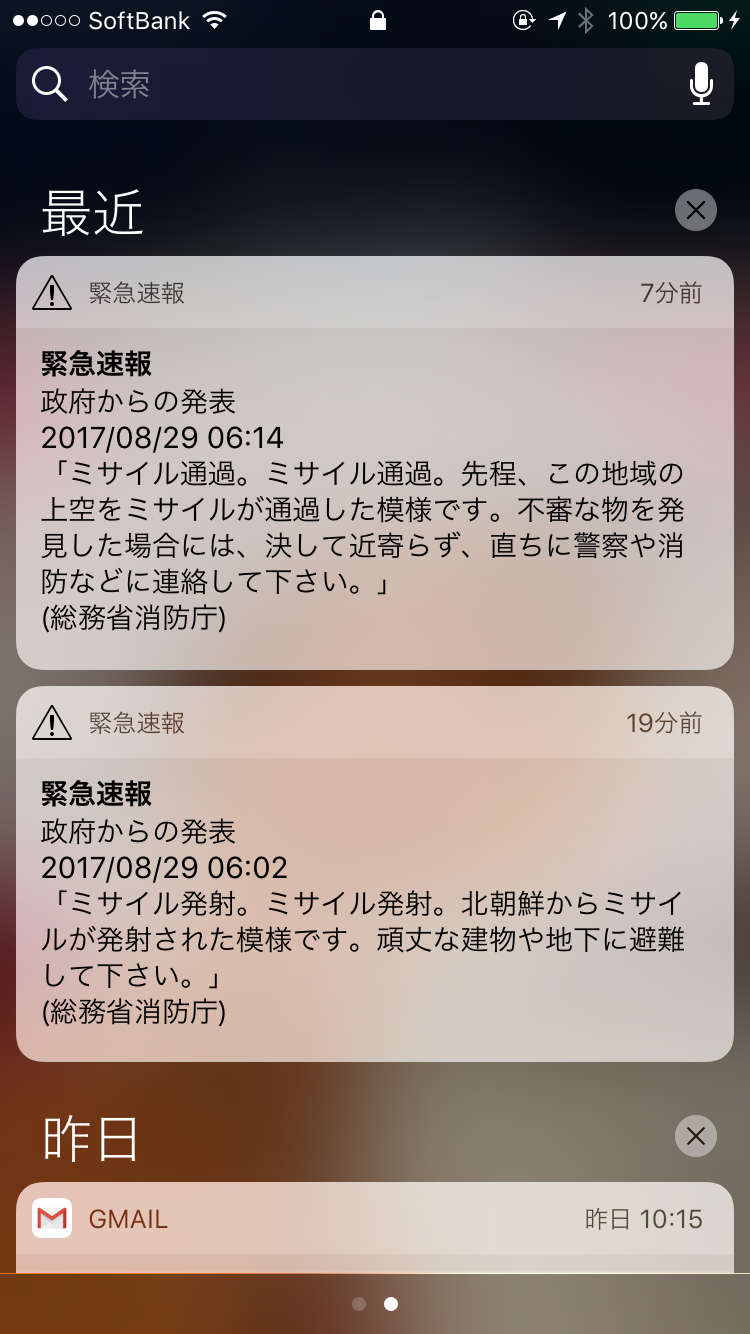Clear the 最近 notifications section
This screenshot has width=750, height=1334.
(696, 210)
